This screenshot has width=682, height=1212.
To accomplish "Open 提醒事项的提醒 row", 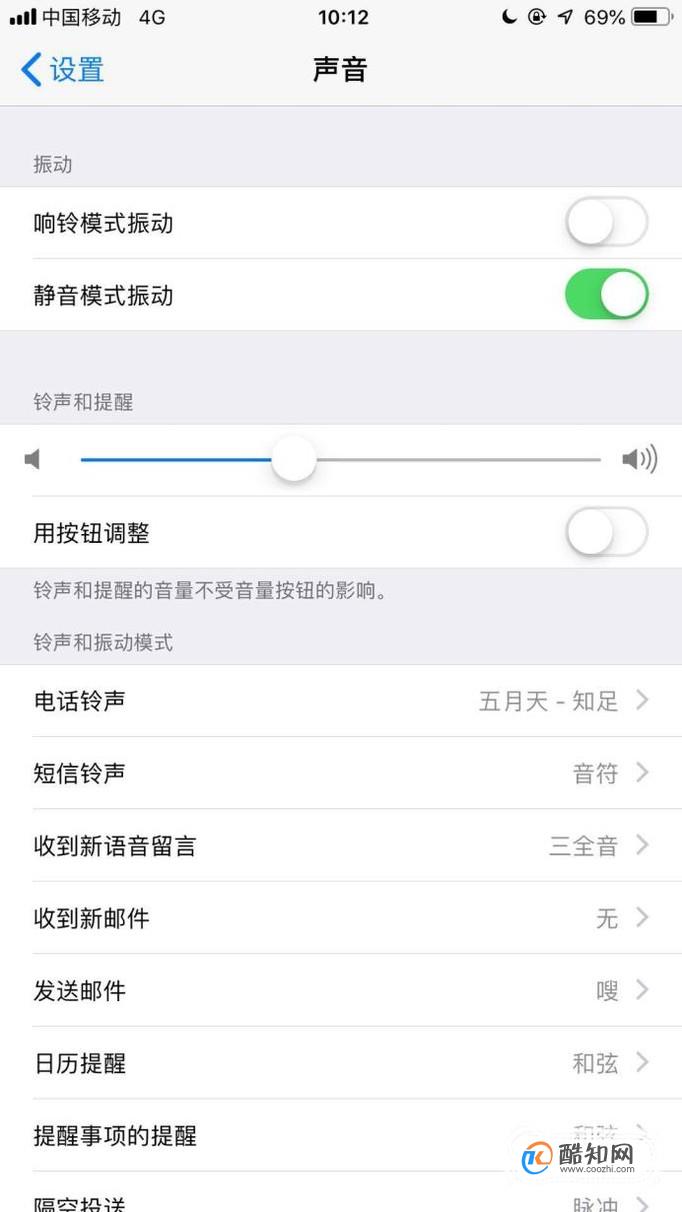I will coord(341,1135).
